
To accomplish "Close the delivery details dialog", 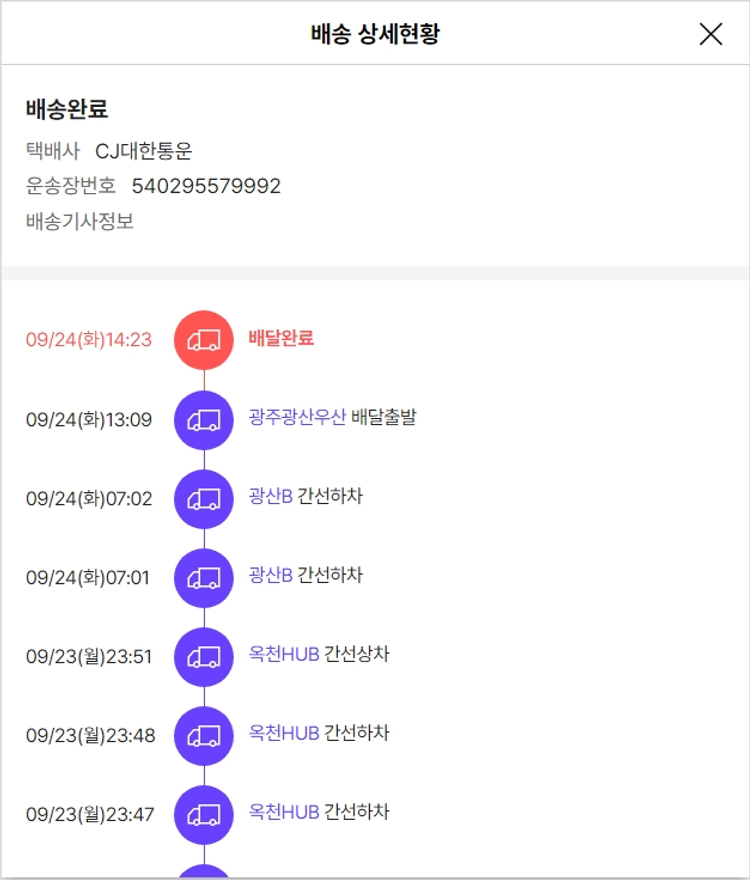I will (710, 34).
